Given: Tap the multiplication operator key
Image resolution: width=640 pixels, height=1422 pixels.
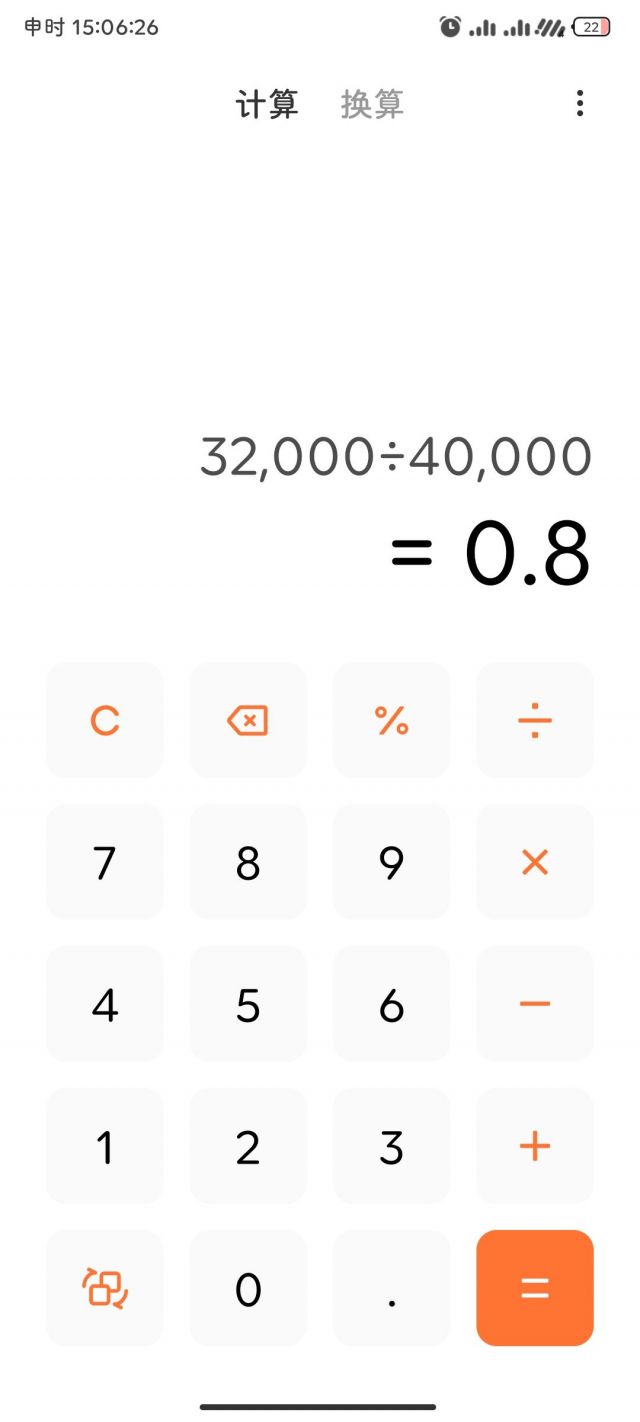Looking at the screenshot, I should tap(535, 862).
